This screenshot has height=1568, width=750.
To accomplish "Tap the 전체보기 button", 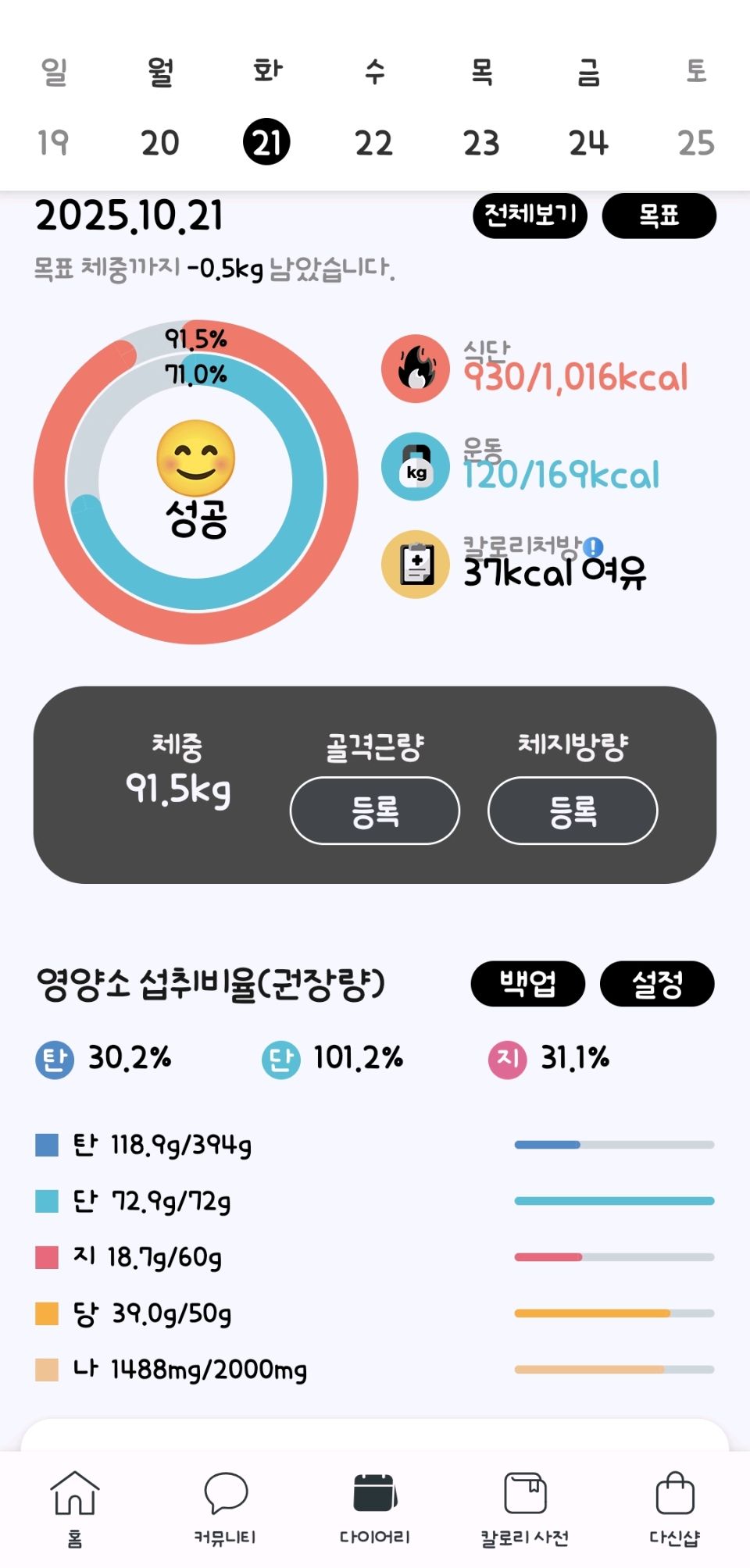I will [530, 215].
